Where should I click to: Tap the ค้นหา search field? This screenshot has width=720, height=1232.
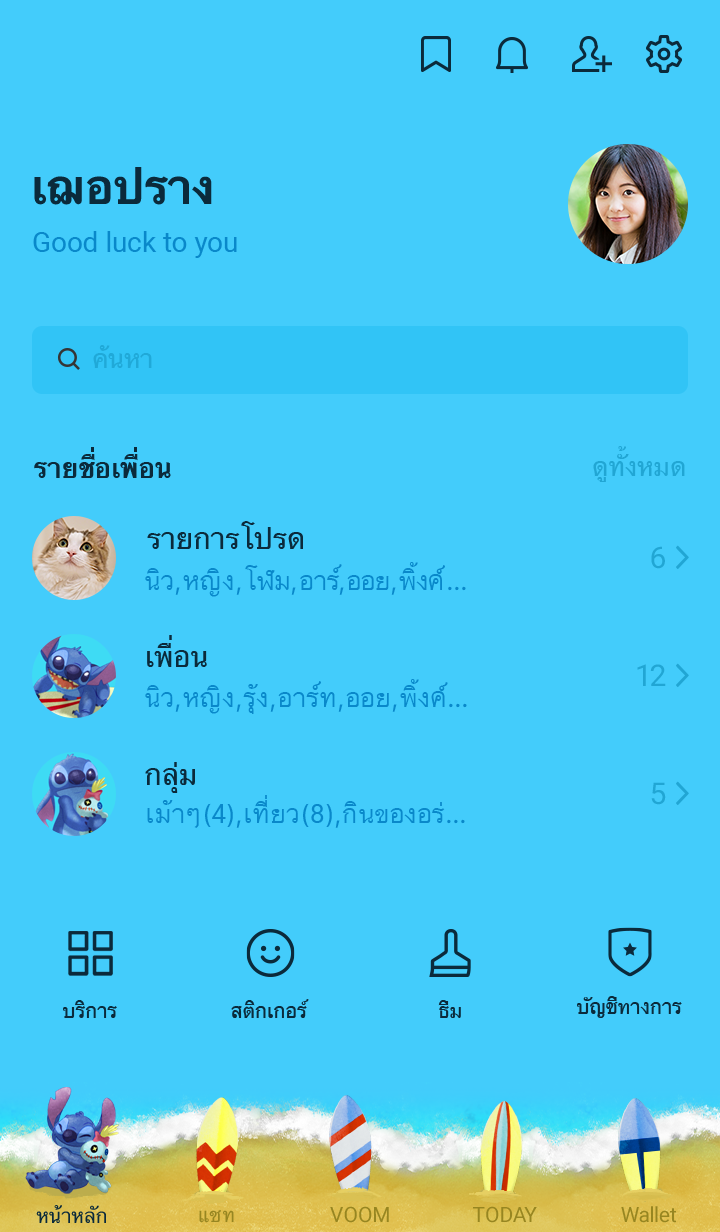360,360
